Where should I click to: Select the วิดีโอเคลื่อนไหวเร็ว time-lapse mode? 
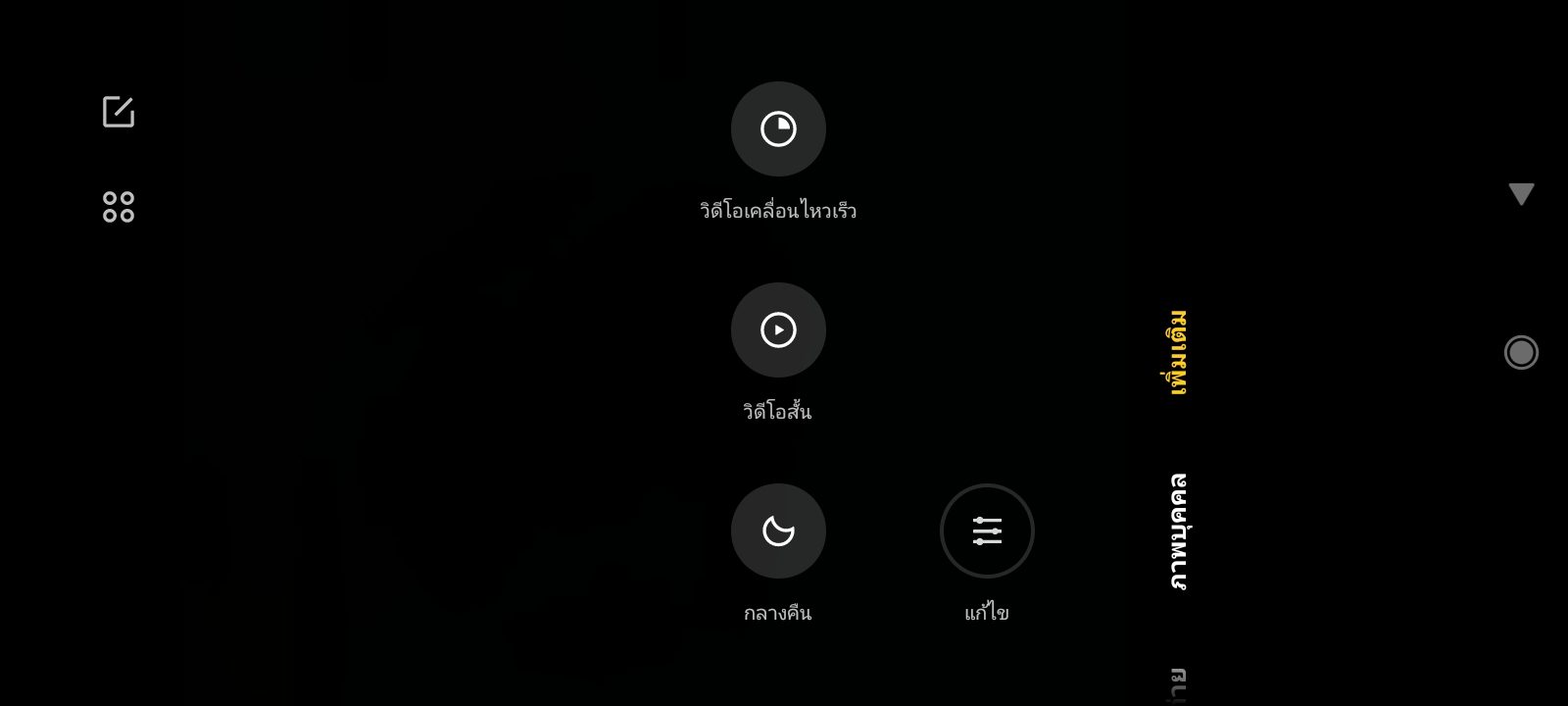pos(778,129)
